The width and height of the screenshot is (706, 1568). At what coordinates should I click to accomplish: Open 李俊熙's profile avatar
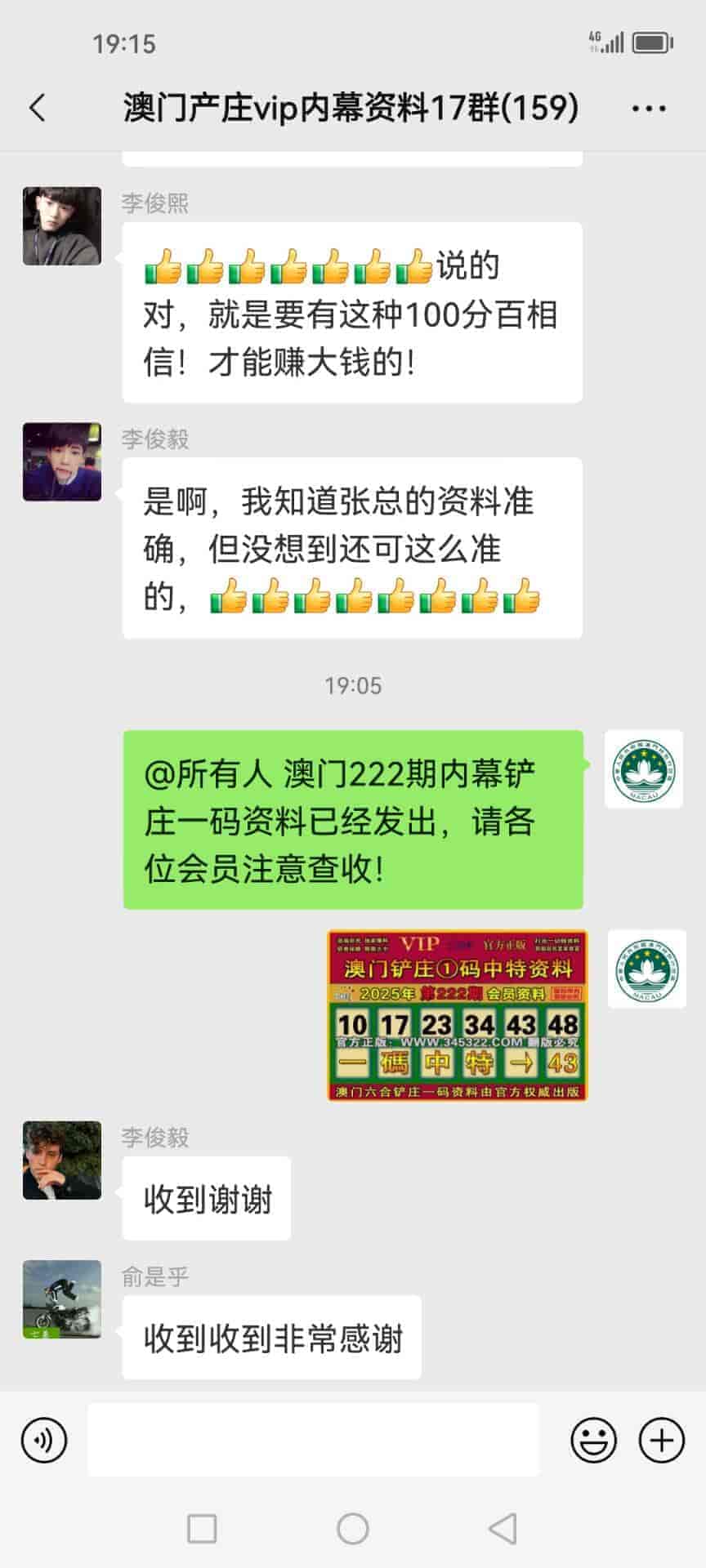[x=62, y=226]
